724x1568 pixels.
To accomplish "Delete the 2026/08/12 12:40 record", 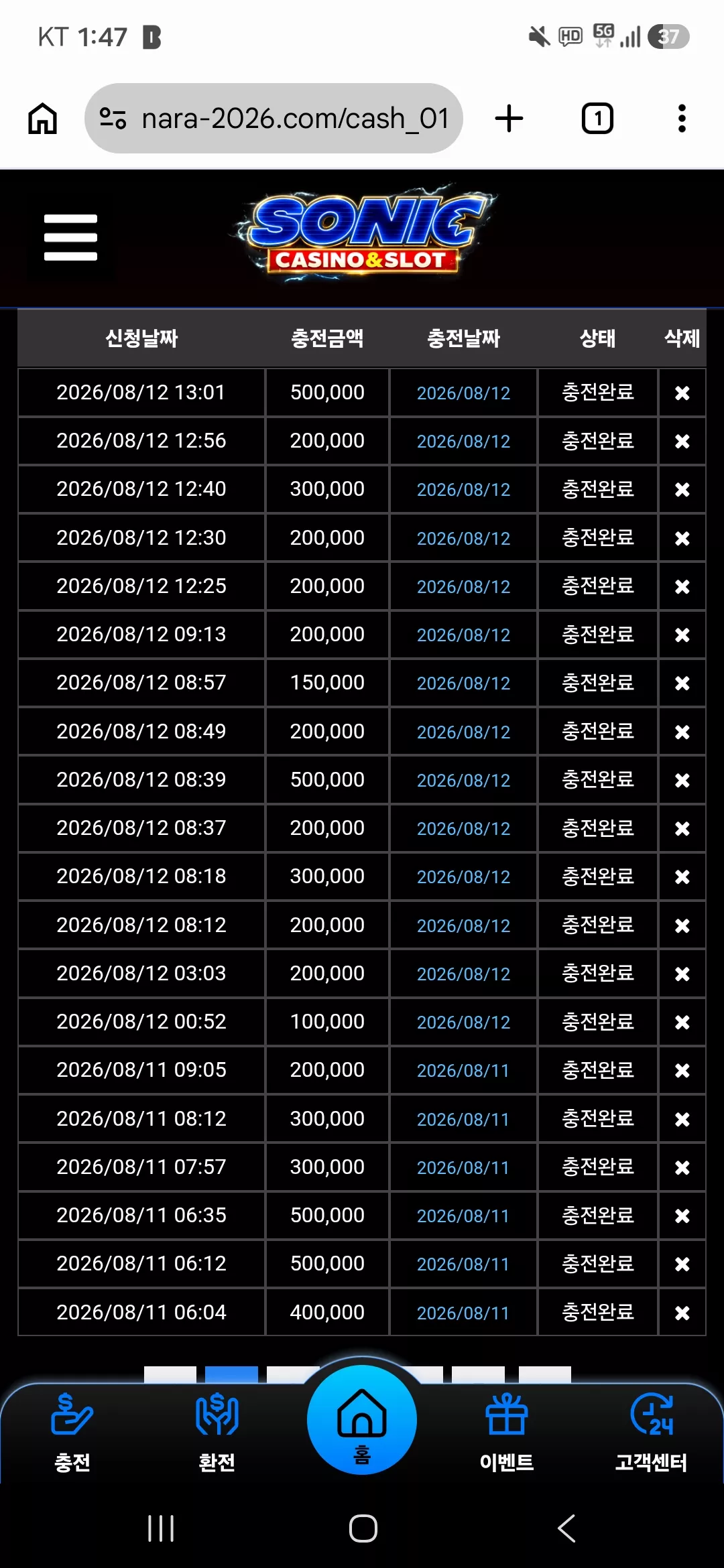I will click(682, 489).
